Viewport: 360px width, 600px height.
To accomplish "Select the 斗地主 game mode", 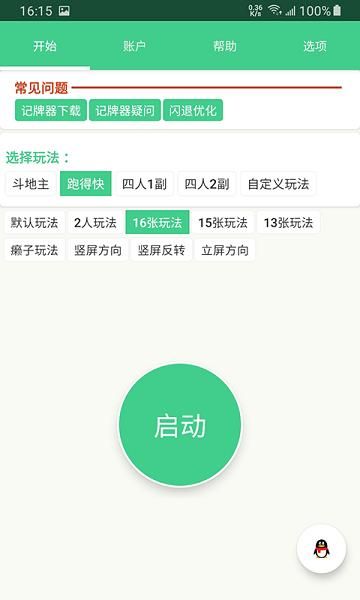I will tap(31, 184).
